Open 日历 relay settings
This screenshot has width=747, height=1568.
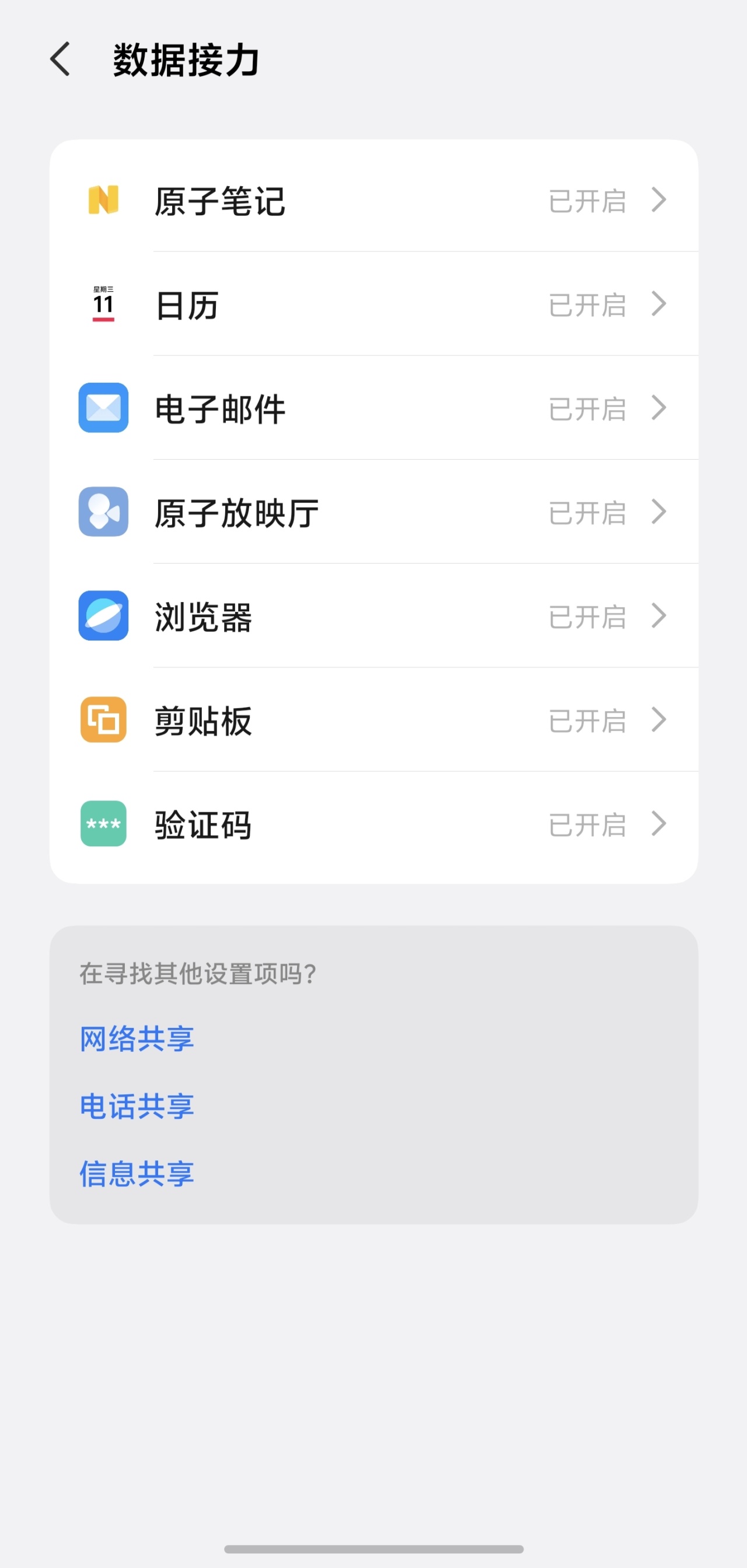click(373, 304)
